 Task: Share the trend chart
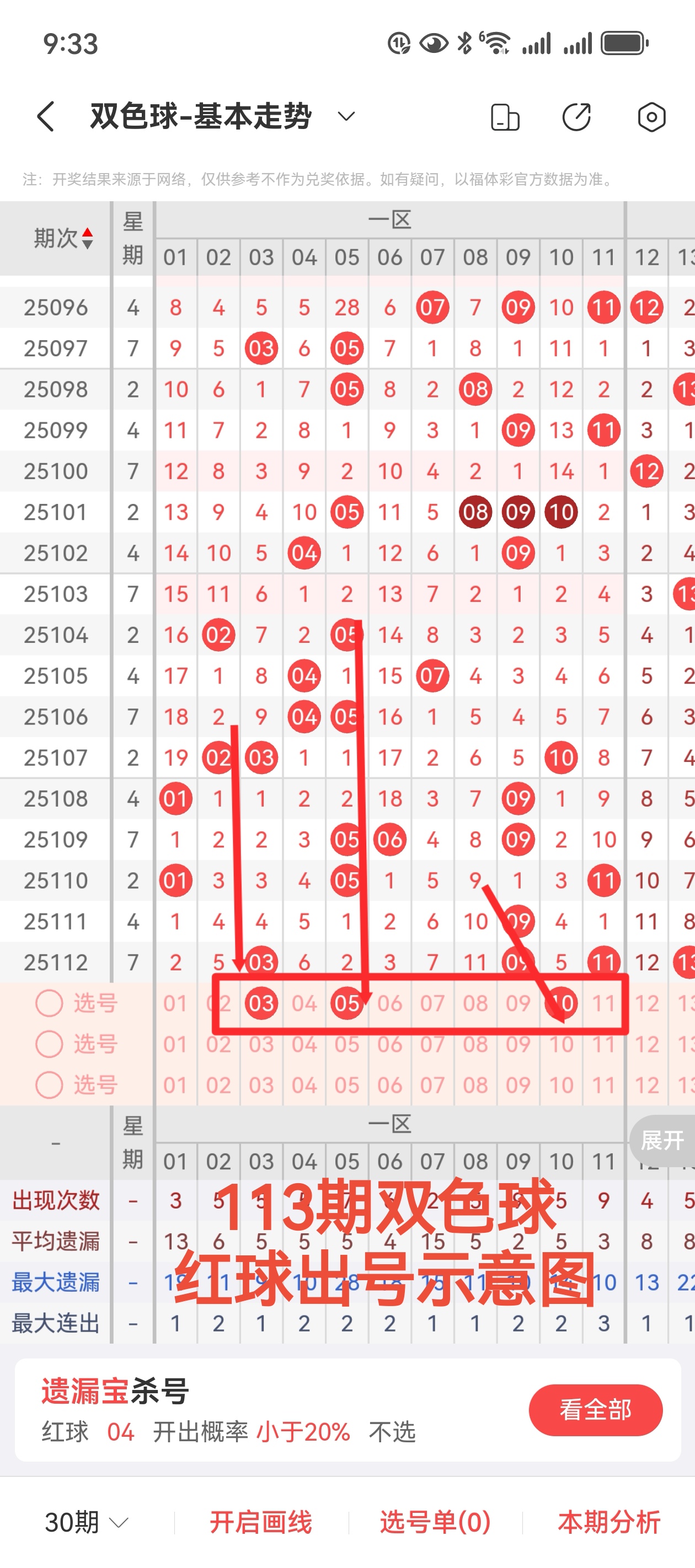(576, 117)
